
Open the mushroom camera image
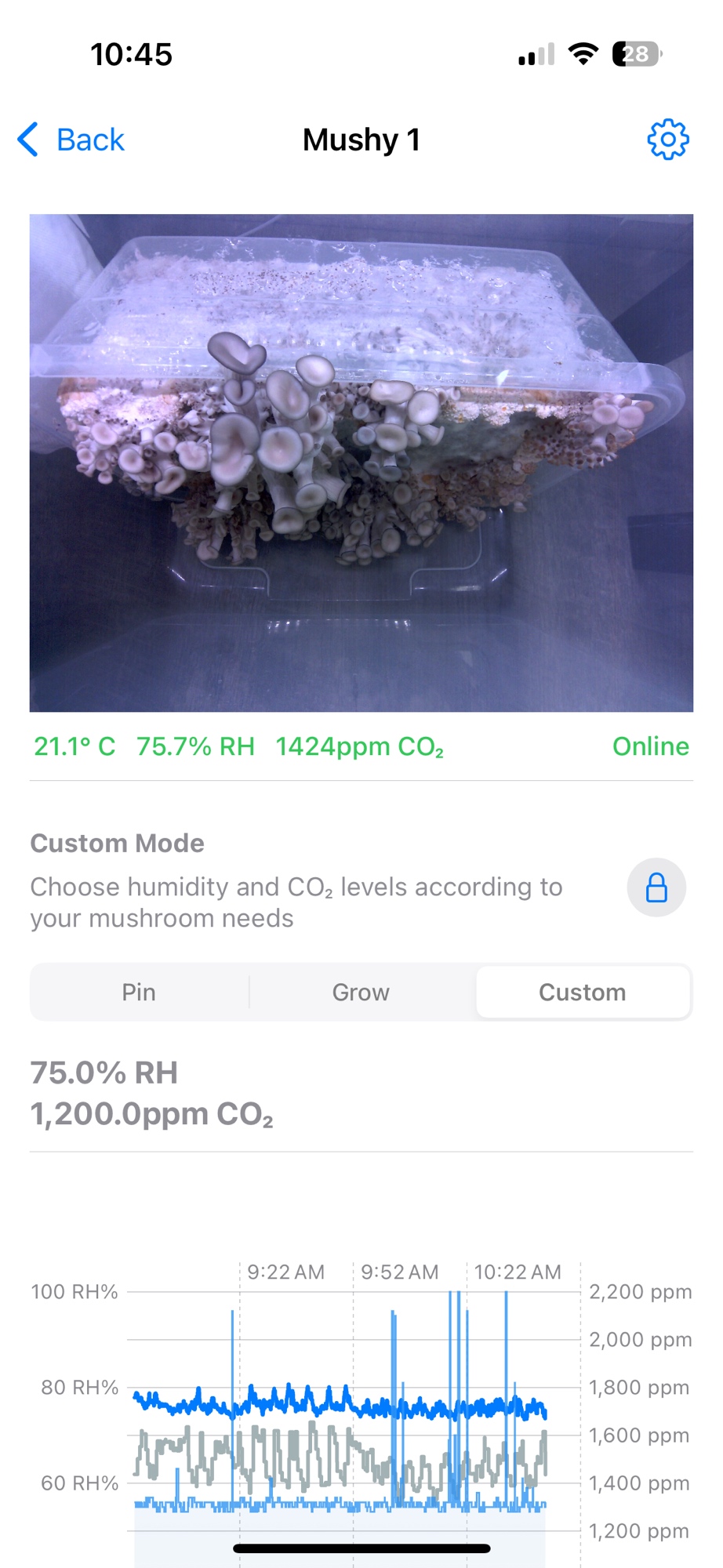tap(361, 463)
